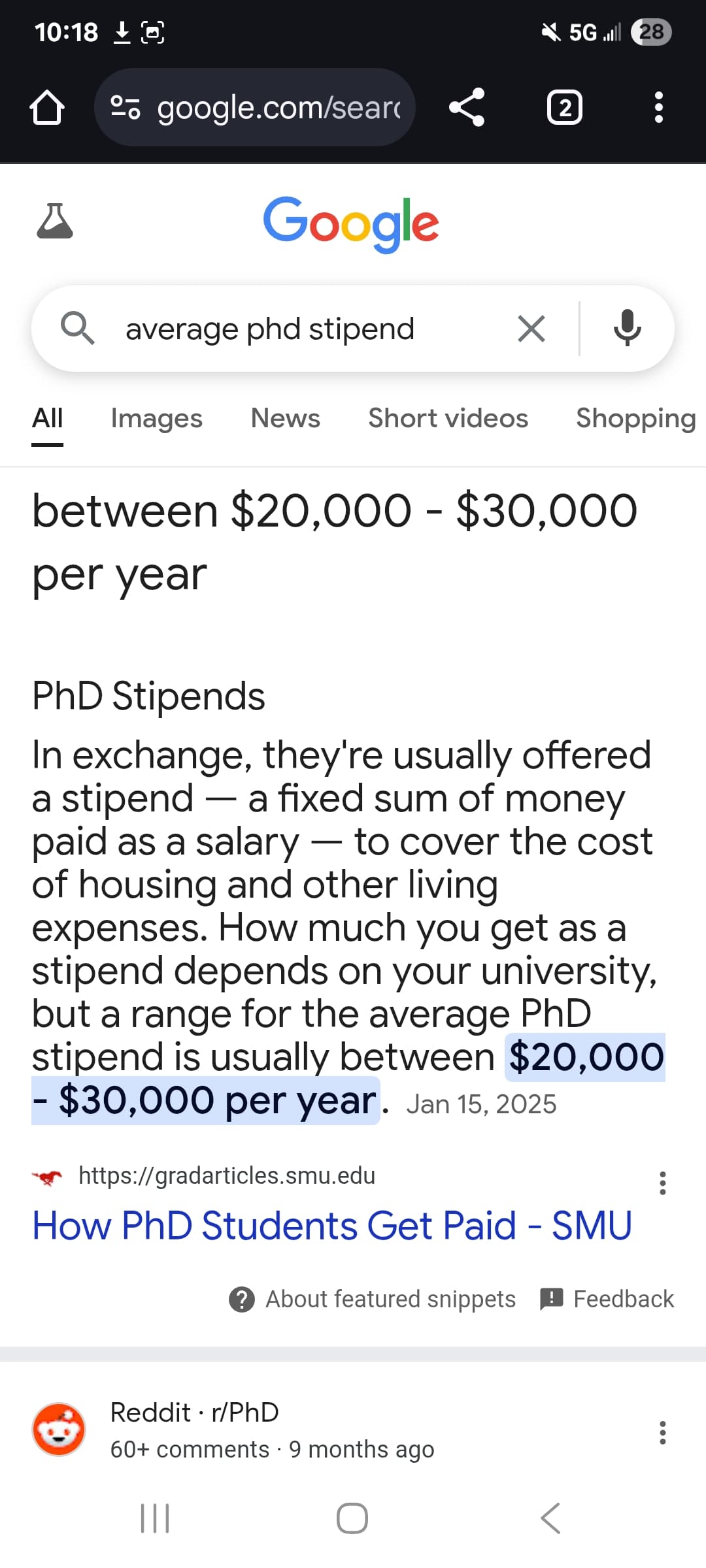This screenshot has height=1568, width=706.
Task: Open 'How PhD Students Get Paid - SMU' link
Action: pyautogui.click(x=332, y=1225)
